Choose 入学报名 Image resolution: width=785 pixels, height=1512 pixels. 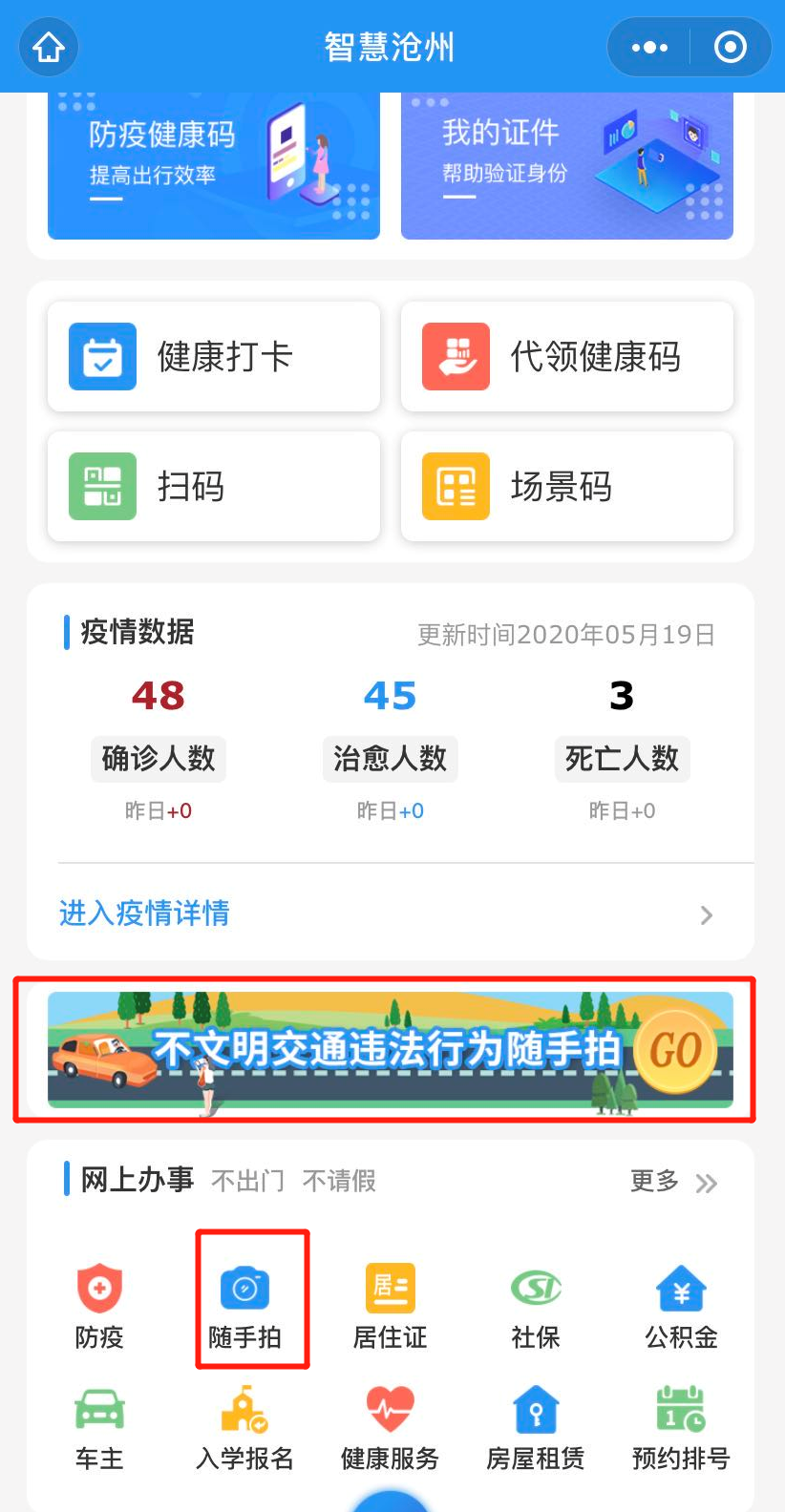(x=245, y=1427)
